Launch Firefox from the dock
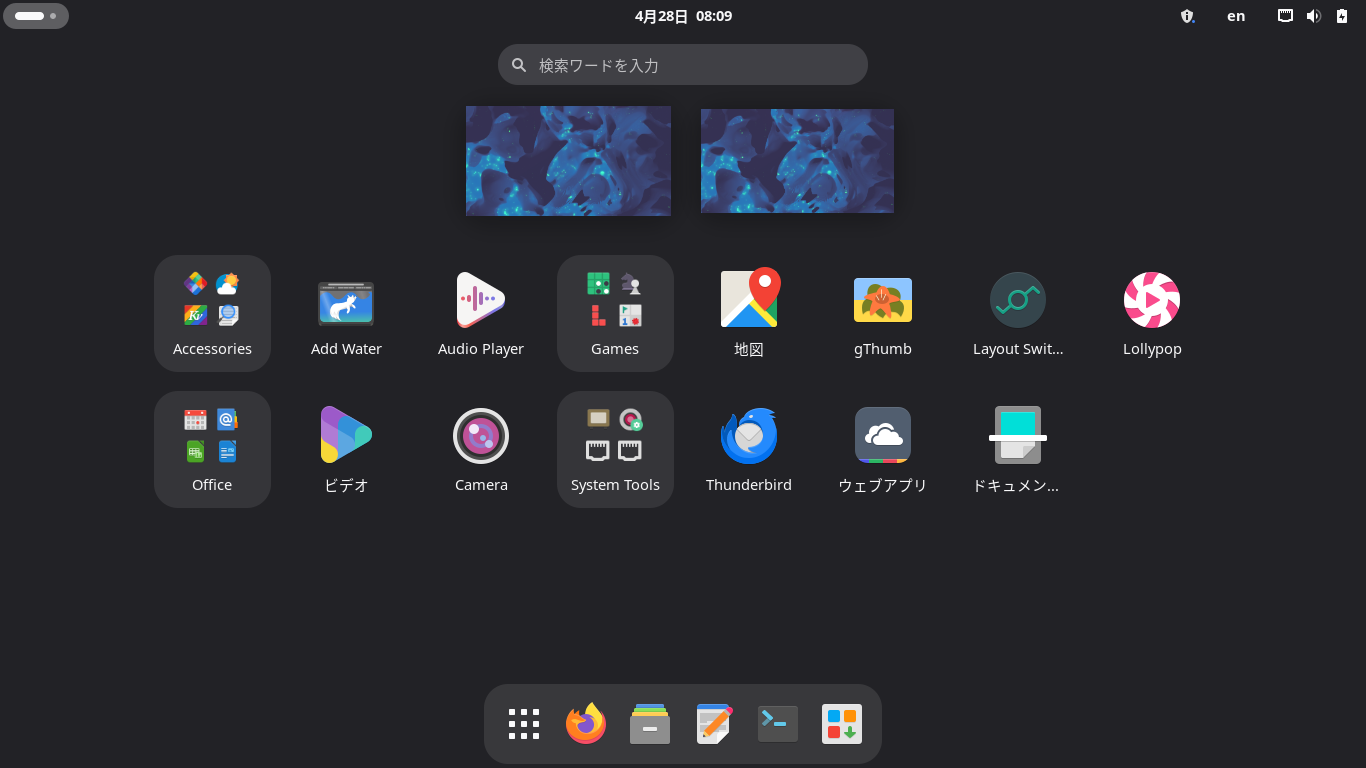 pyautogui.click(x=586, y=724)
